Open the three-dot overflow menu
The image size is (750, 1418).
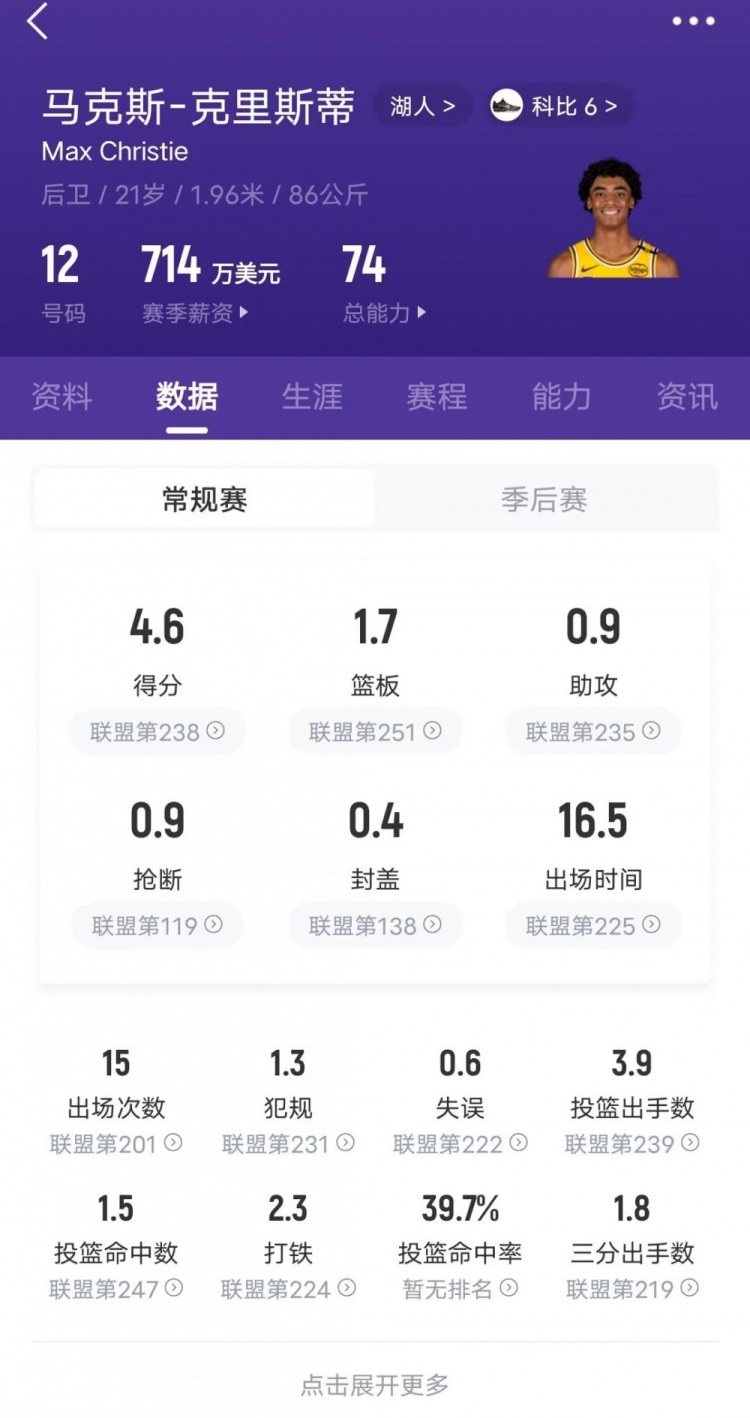693,21
